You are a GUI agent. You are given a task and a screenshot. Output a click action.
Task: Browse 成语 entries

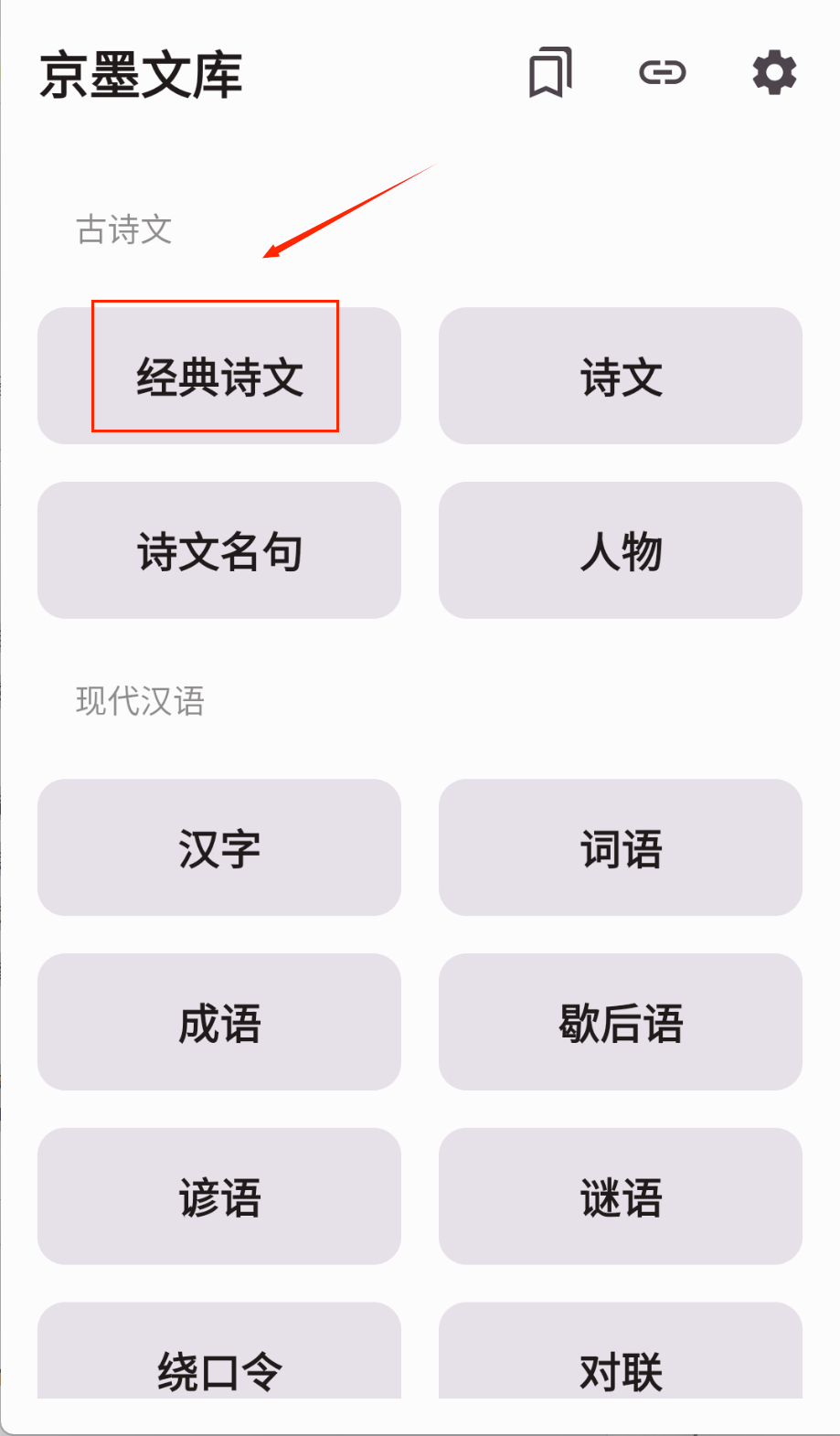[x=219, y=1022]
